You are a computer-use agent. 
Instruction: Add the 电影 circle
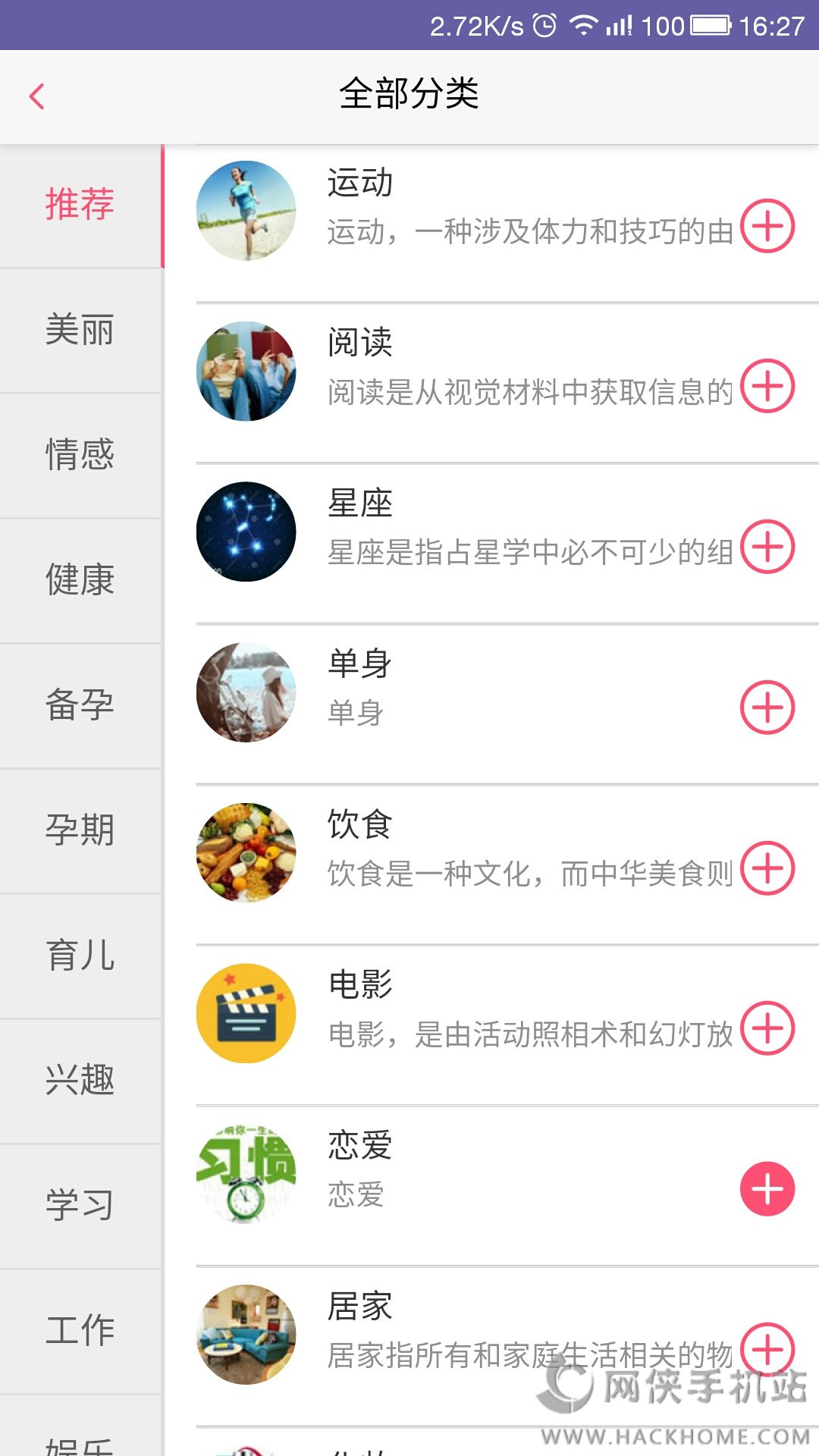coord(767,1028)
